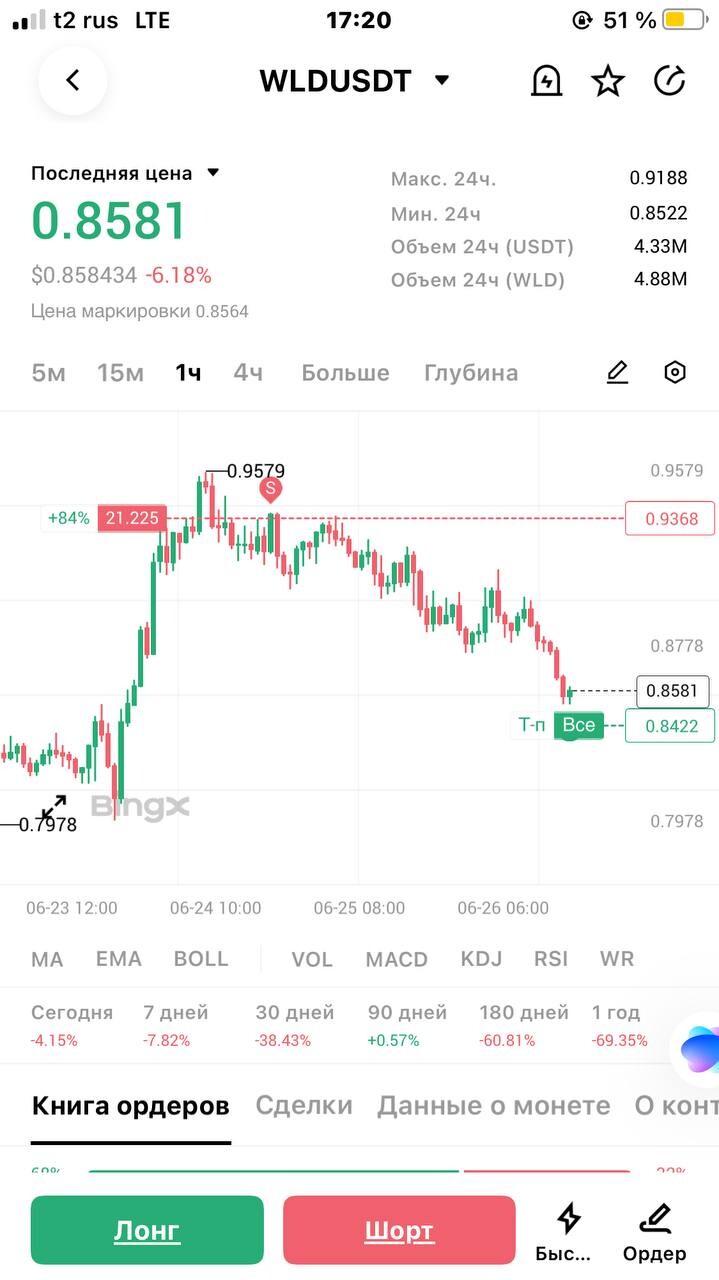The image size is (719, 1280).
Task: Enable the MACD indicator
Action: (396, 959)
